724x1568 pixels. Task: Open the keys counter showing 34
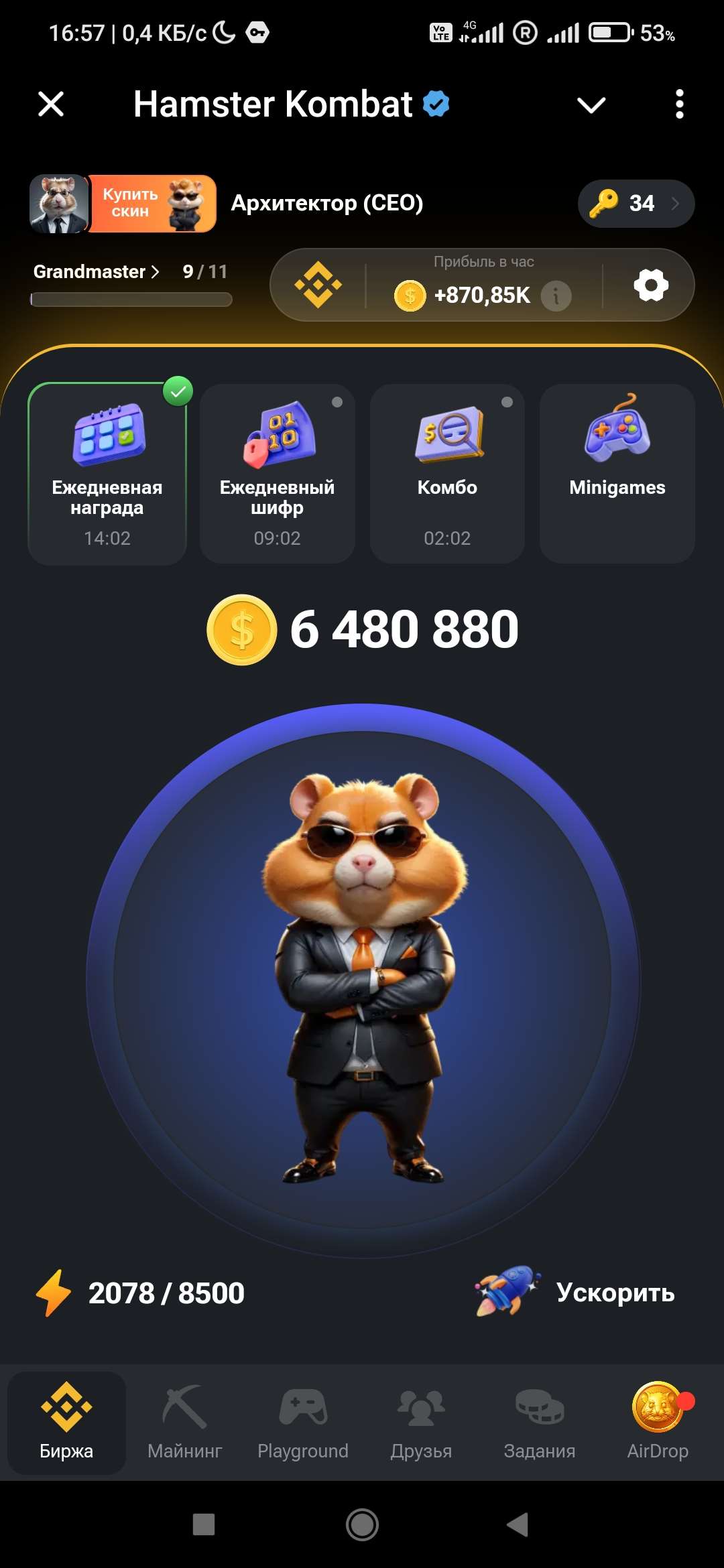(x=635, y=203)
